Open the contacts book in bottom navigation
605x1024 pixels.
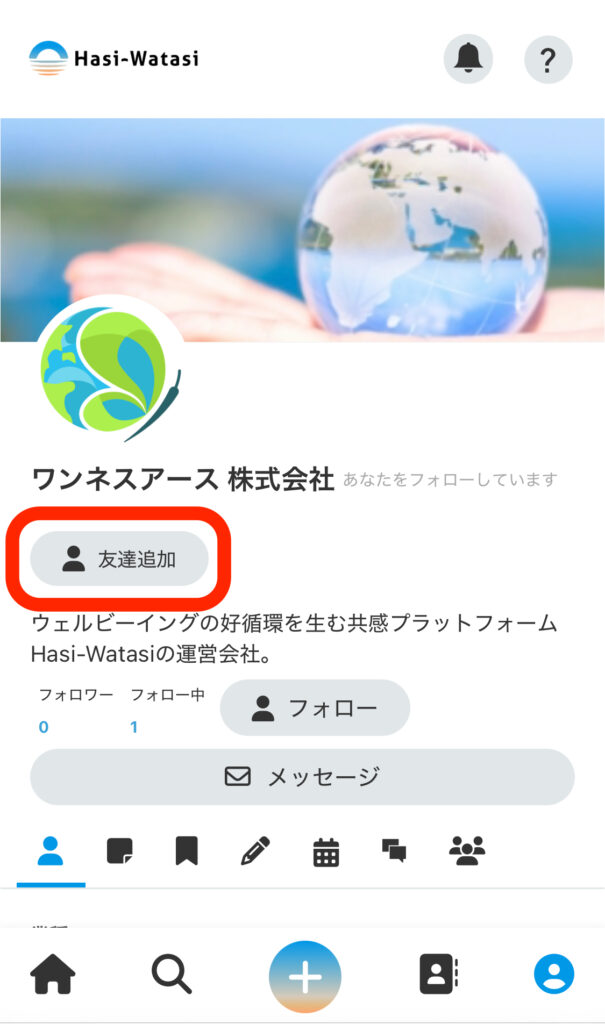click(x=438, y=975)
